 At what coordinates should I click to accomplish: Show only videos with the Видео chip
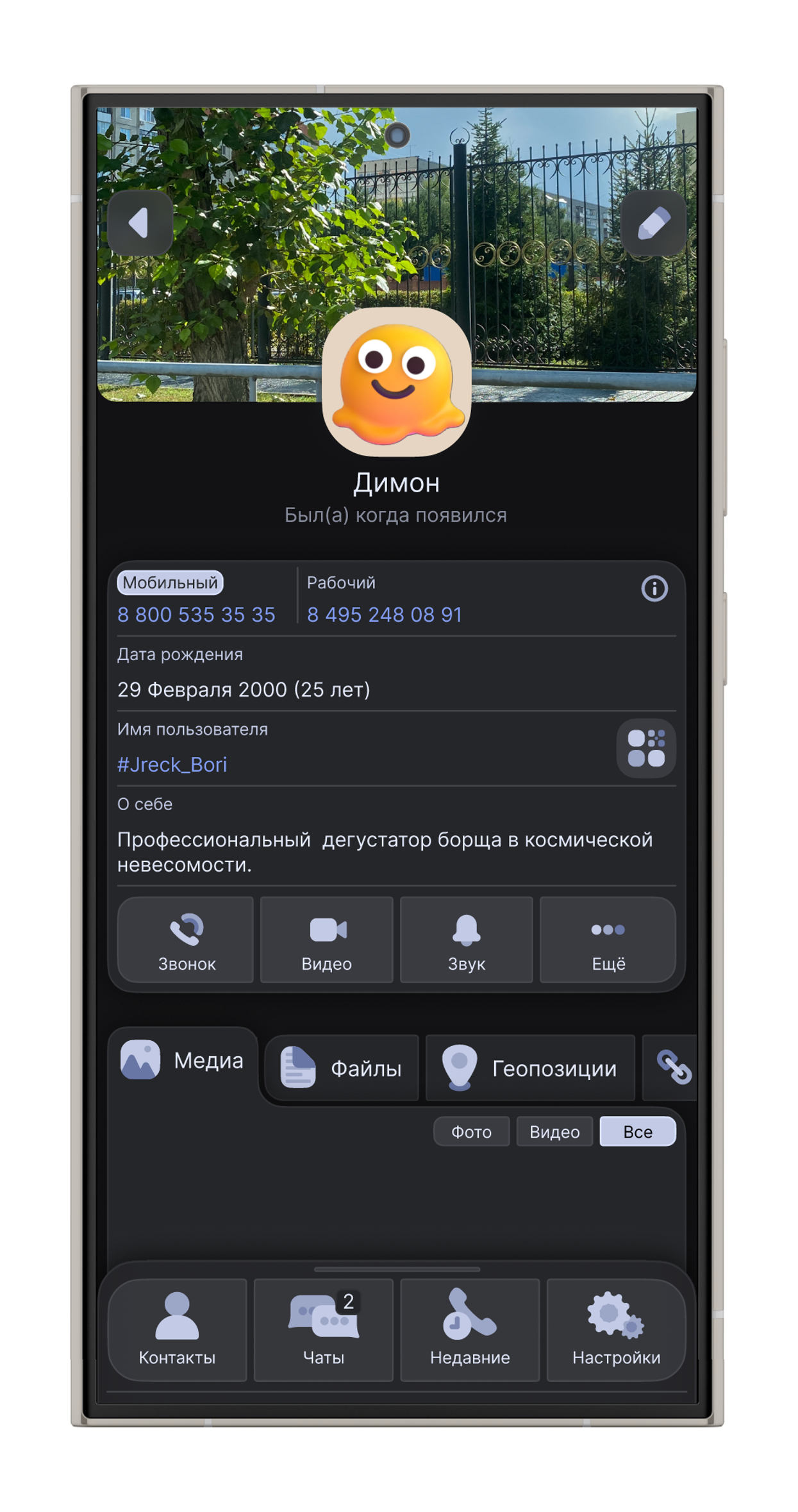pyautogui.click(x=554, y=1132)
